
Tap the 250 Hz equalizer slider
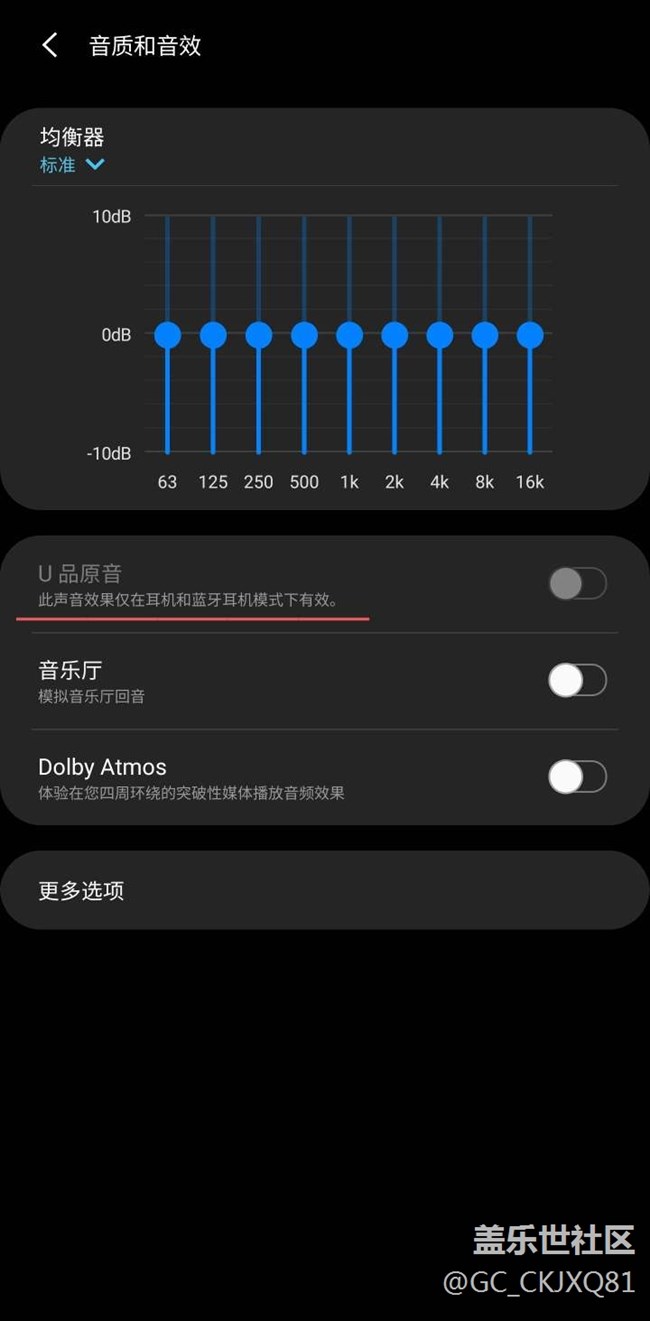pyautogui.click(x=259, y=335)
